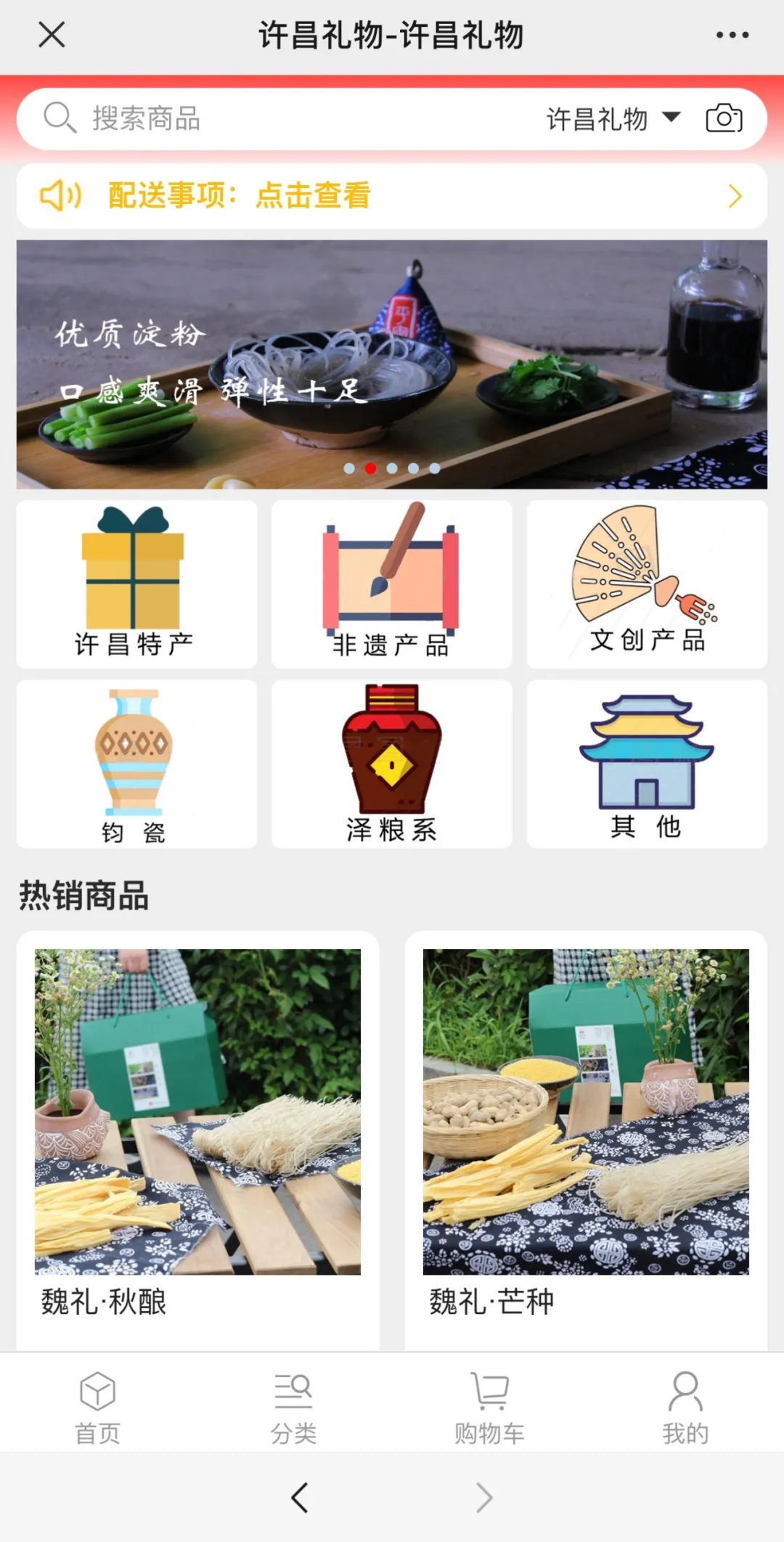Screen dimensions: 784x1542
Task: Select the 其他 building icon
Action: click(x=645, y=762)
